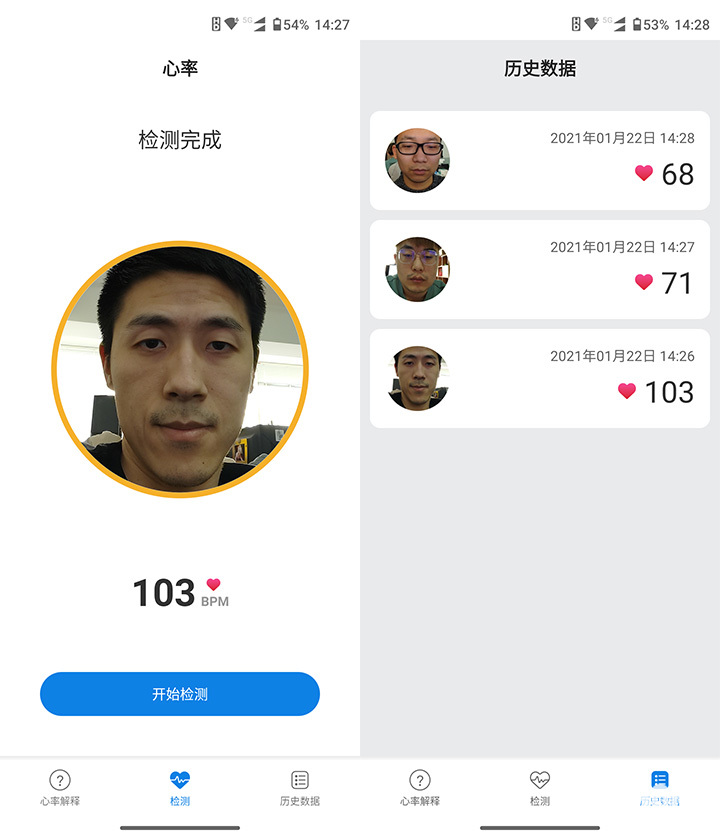Tap the blue 开始检测 button
This screenshot has width=720, height=840.
click(x=180, y=694)
